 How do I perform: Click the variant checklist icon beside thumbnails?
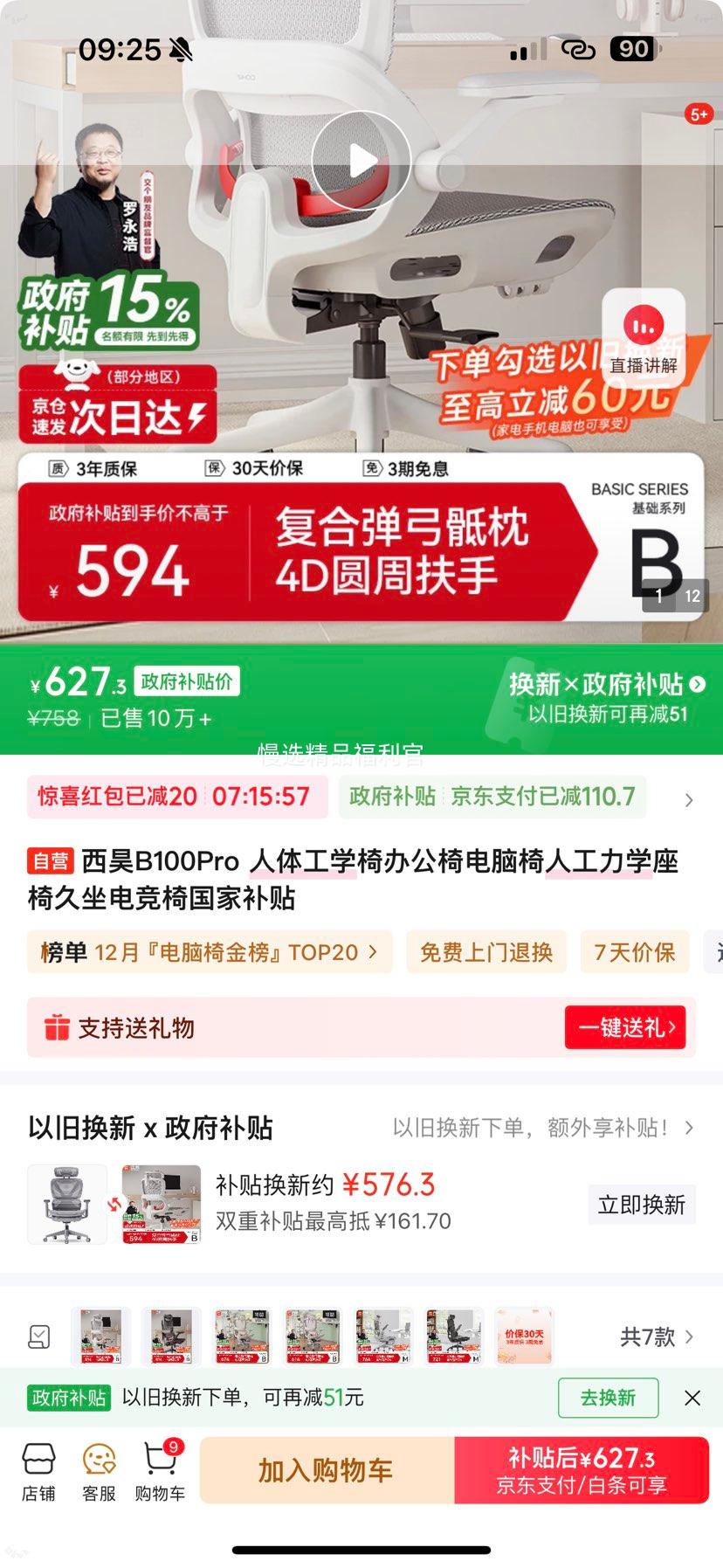click(37, 1336)
